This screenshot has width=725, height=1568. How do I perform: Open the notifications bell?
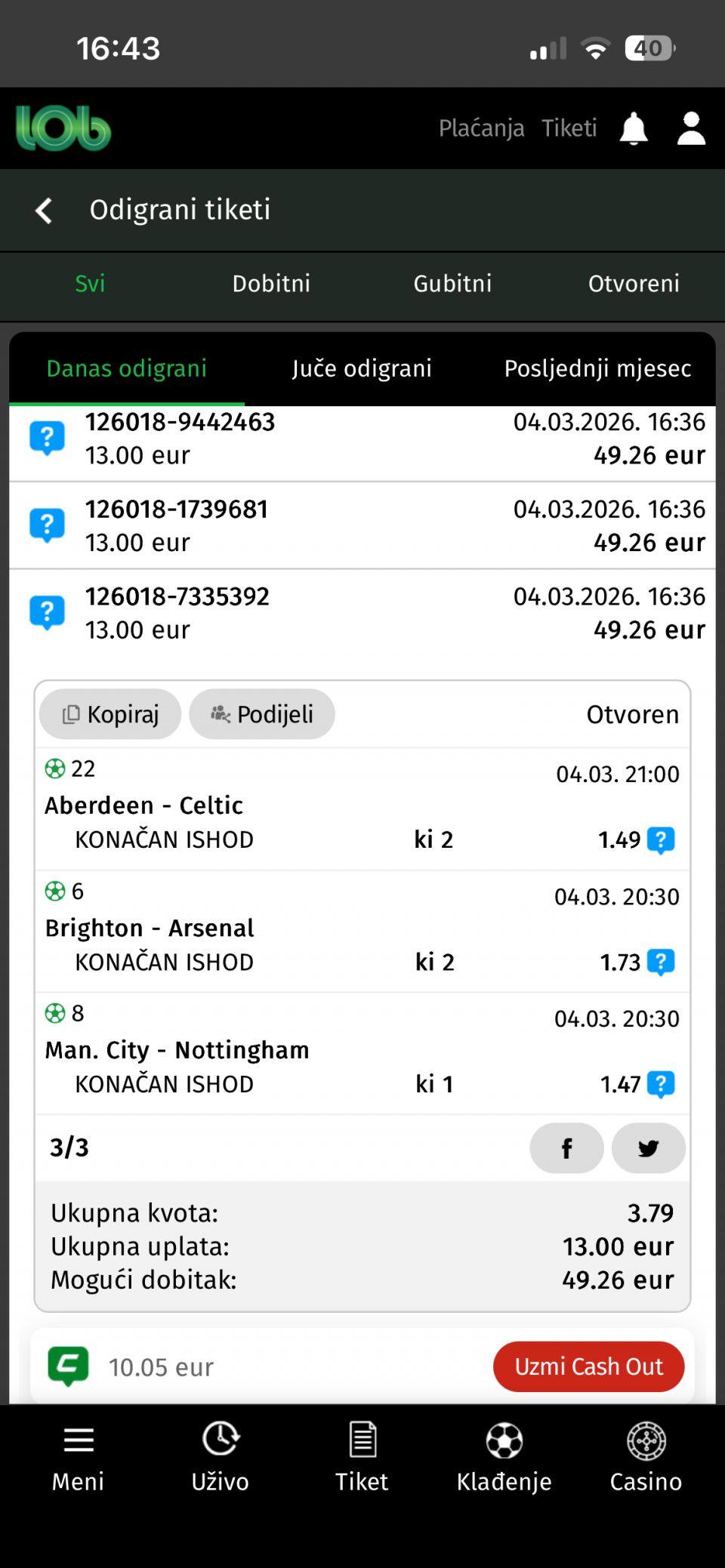[x=634, y=129]
